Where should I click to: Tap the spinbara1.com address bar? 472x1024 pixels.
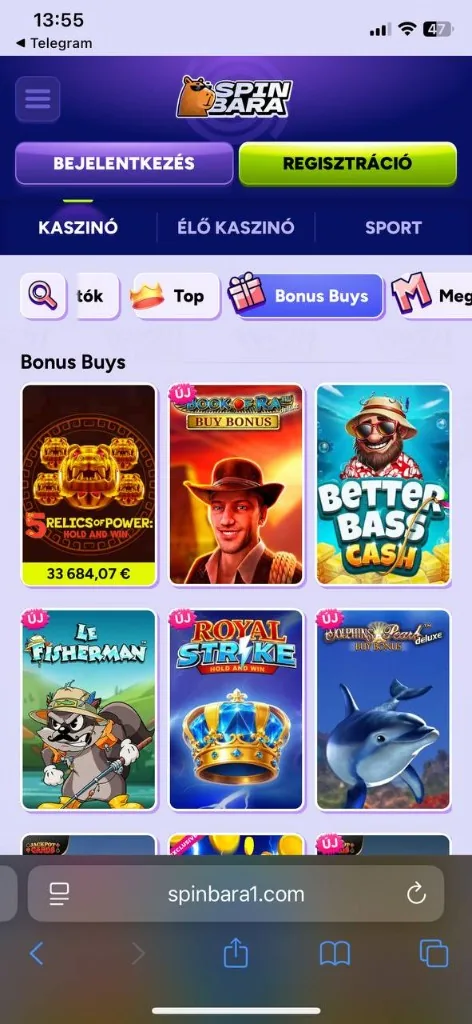tap(236, 894)
